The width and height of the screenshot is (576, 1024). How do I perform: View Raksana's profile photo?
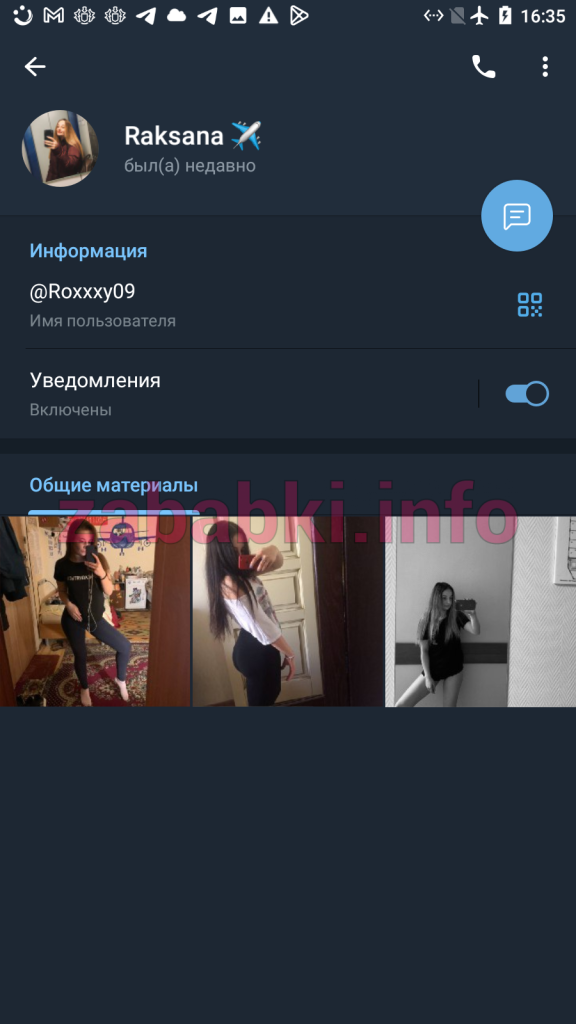pyautogui.click(x=60, y=148)
